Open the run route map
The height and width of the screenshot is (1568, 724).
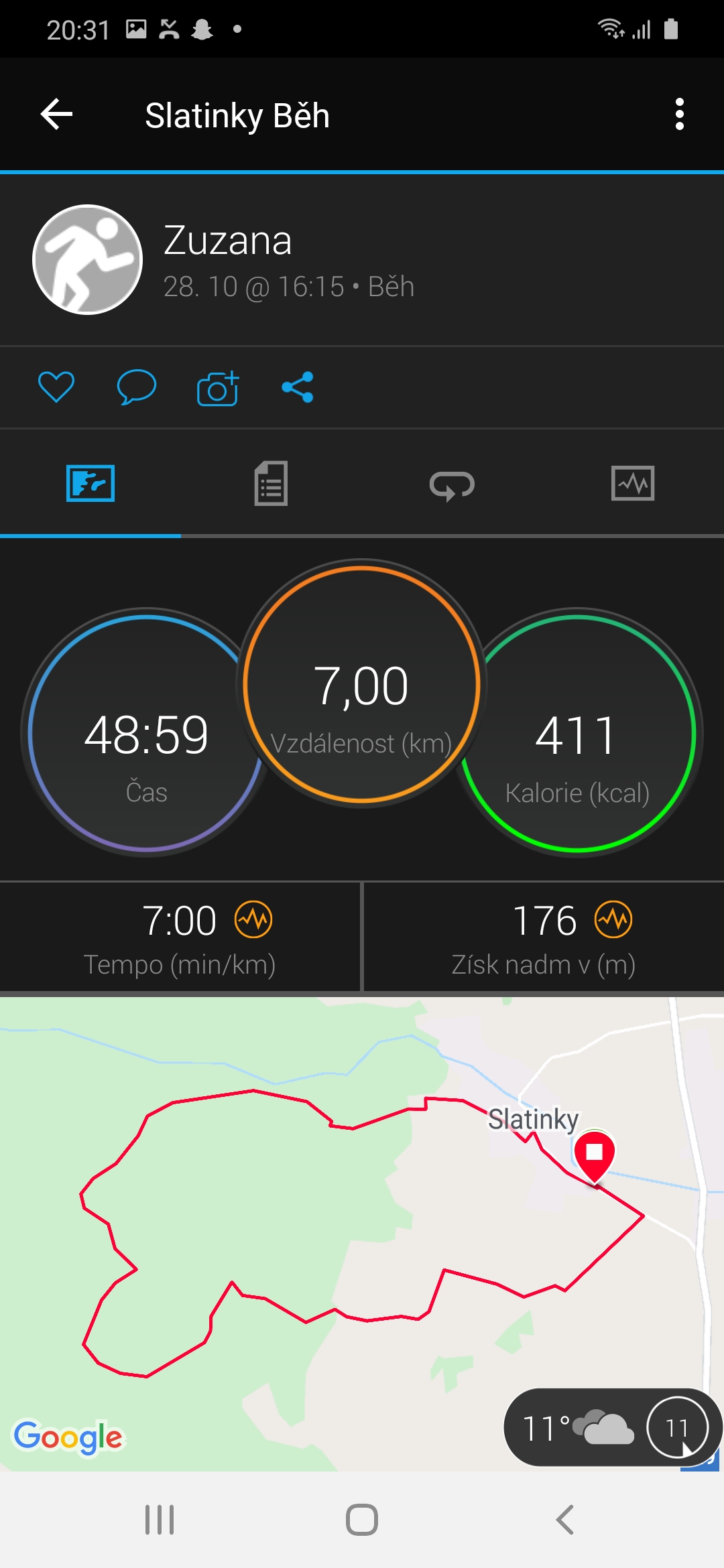[x=362, y=1233]
